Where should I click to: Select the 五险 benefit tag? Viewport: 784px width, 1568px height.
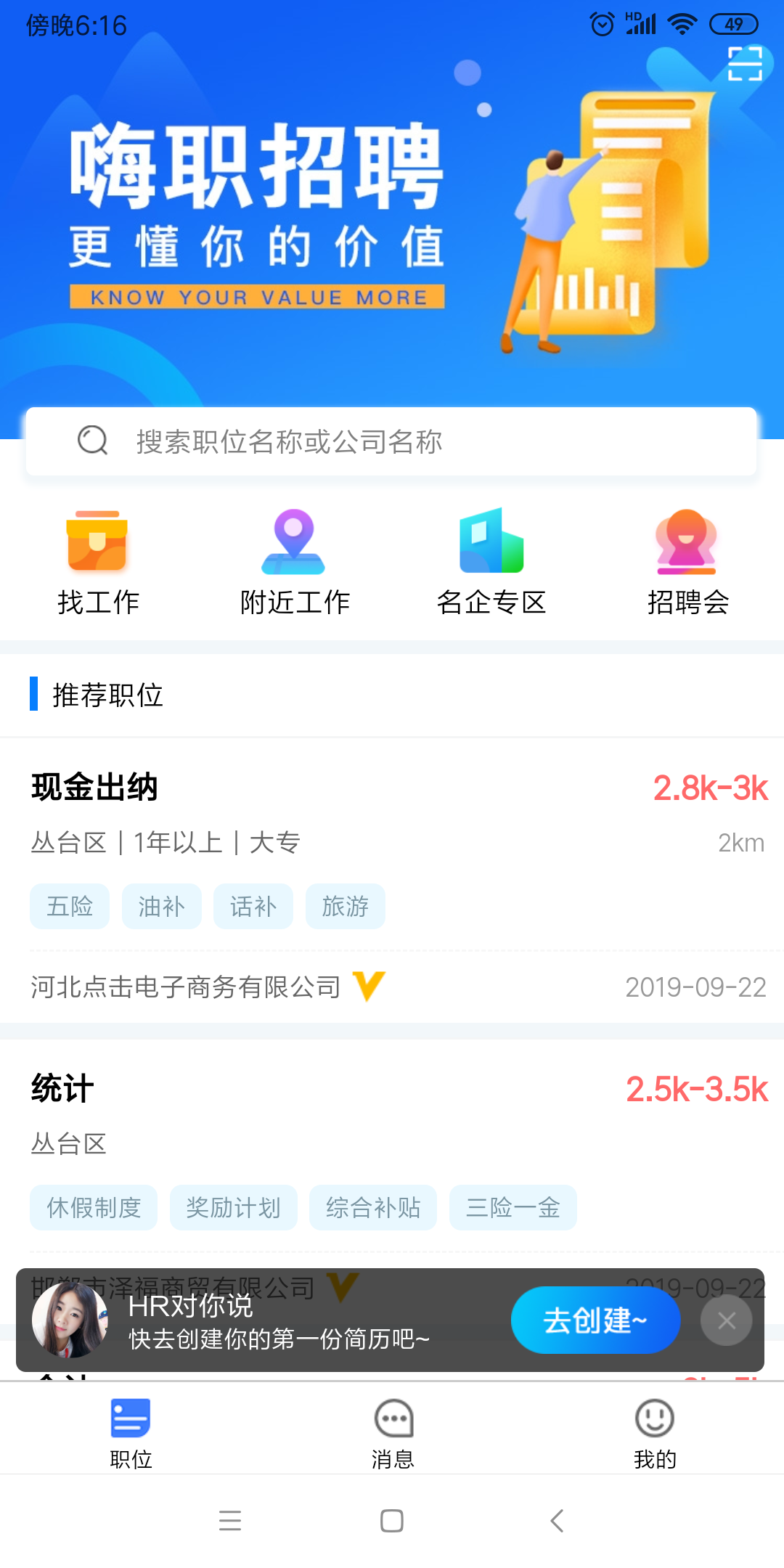point(70,906)
